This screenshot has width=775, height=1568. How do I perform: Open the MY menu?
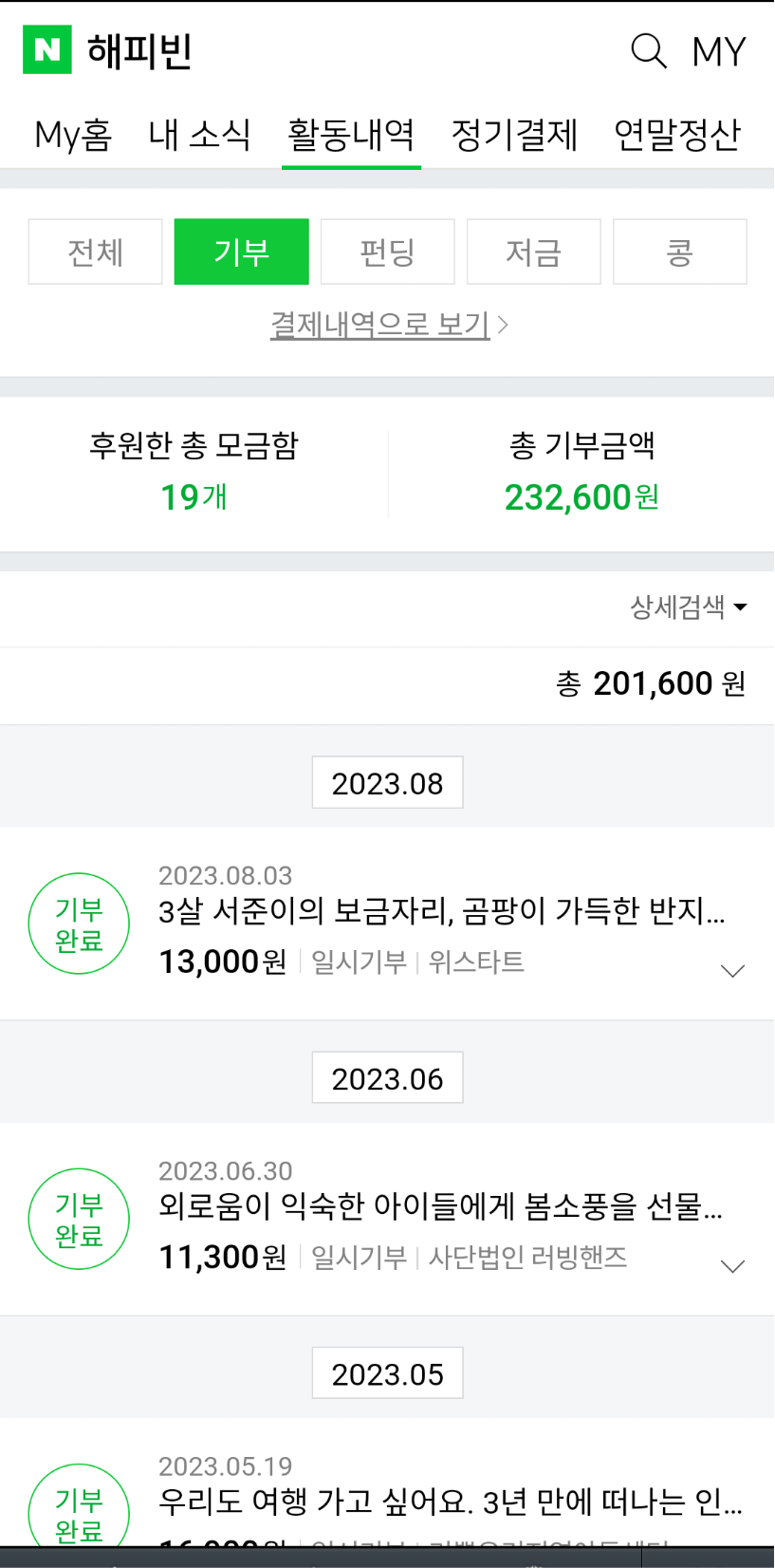point(718,52)
